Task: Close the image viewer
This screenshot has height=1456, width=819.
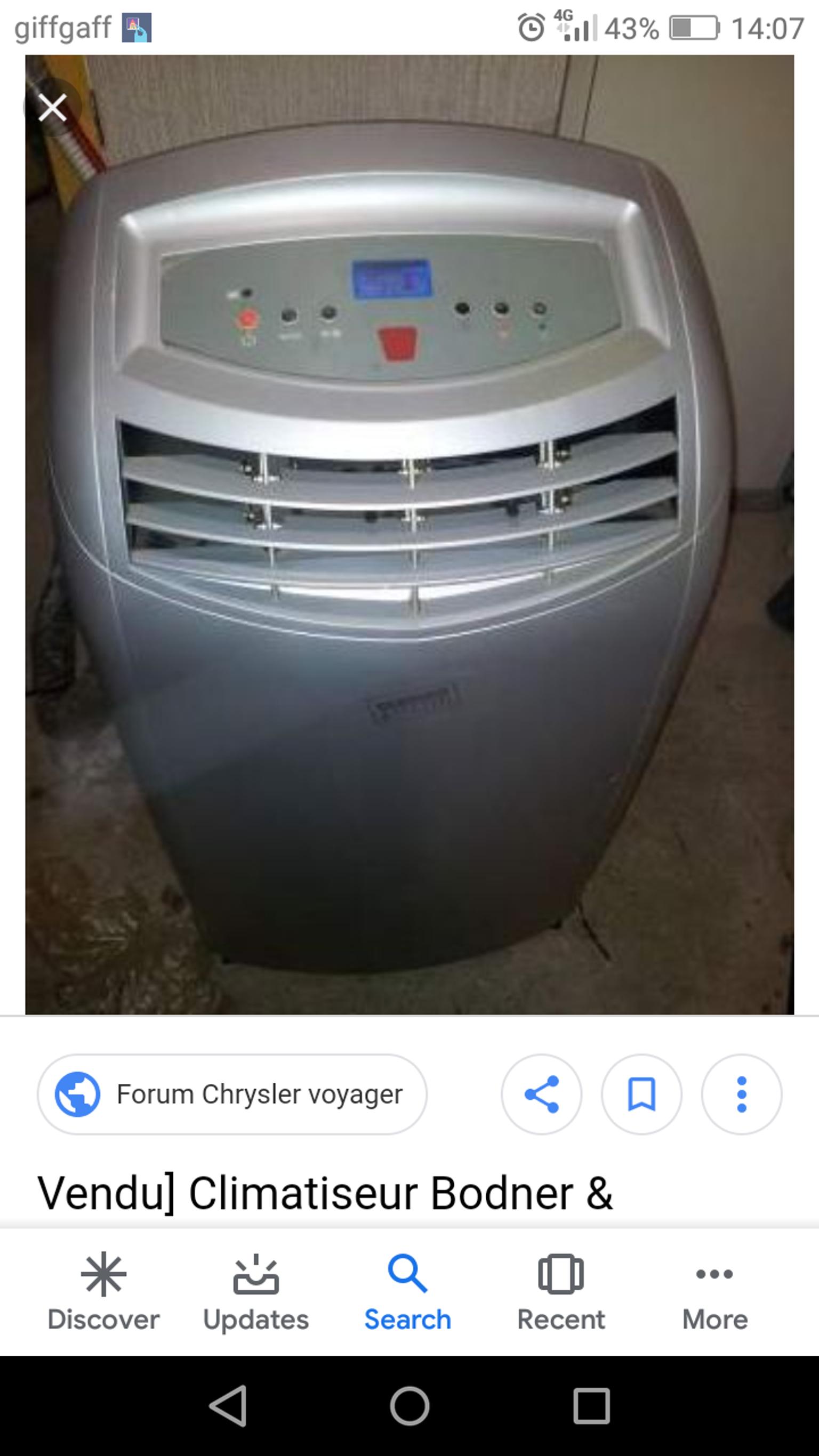Action: [x=53, y=107]
